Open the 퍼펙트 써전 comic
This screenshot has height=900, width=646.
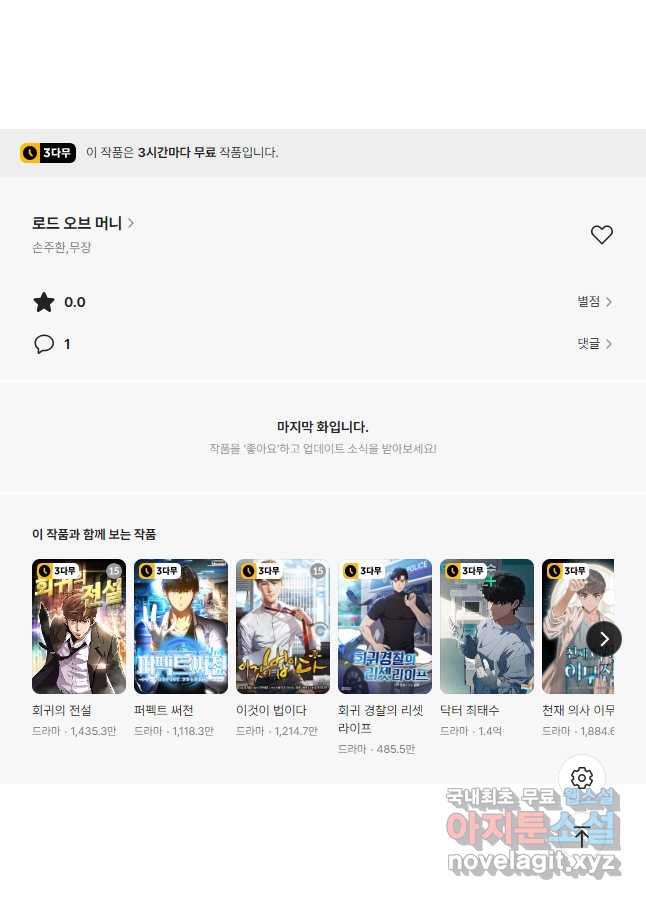(x=181, y=627)
